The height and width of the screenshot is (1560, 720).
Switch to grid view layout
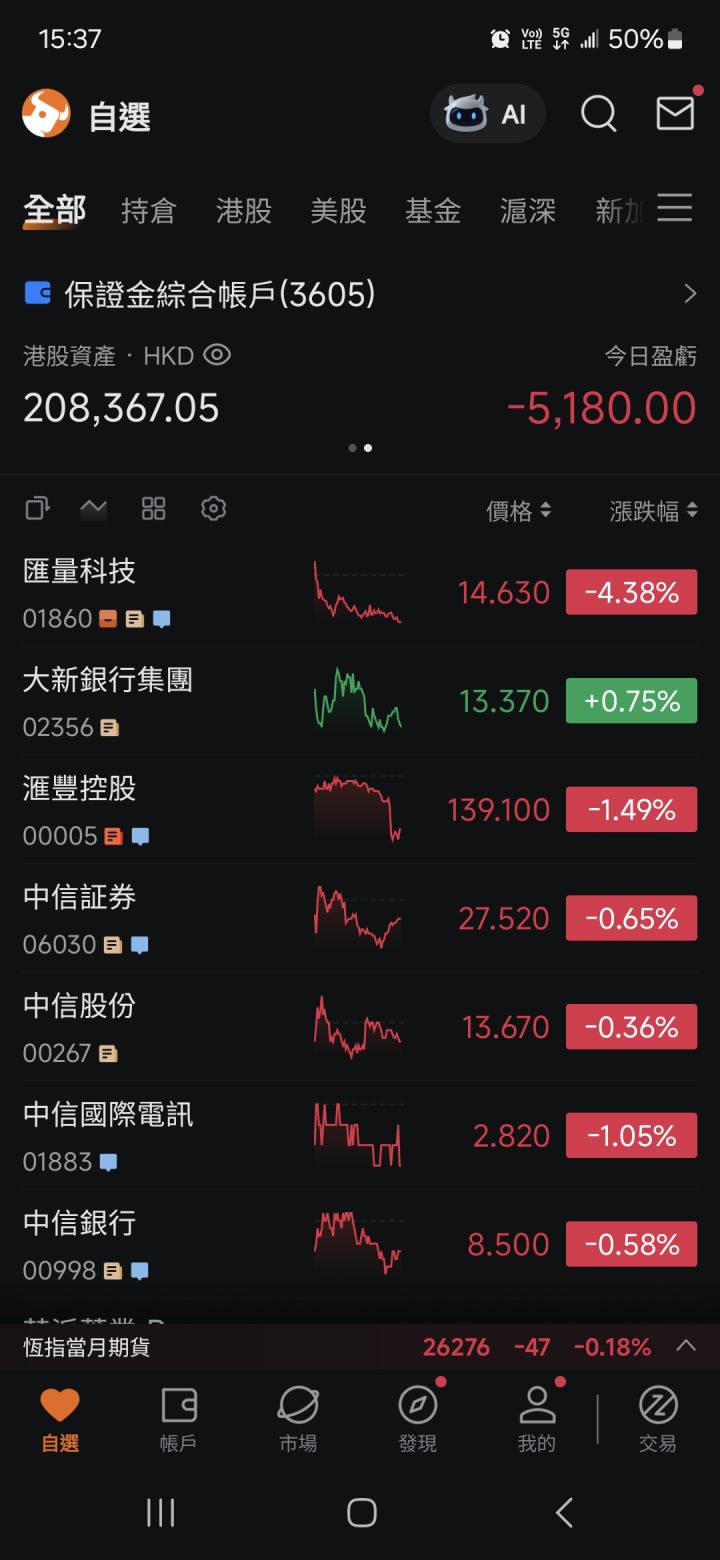coord(153,509)
